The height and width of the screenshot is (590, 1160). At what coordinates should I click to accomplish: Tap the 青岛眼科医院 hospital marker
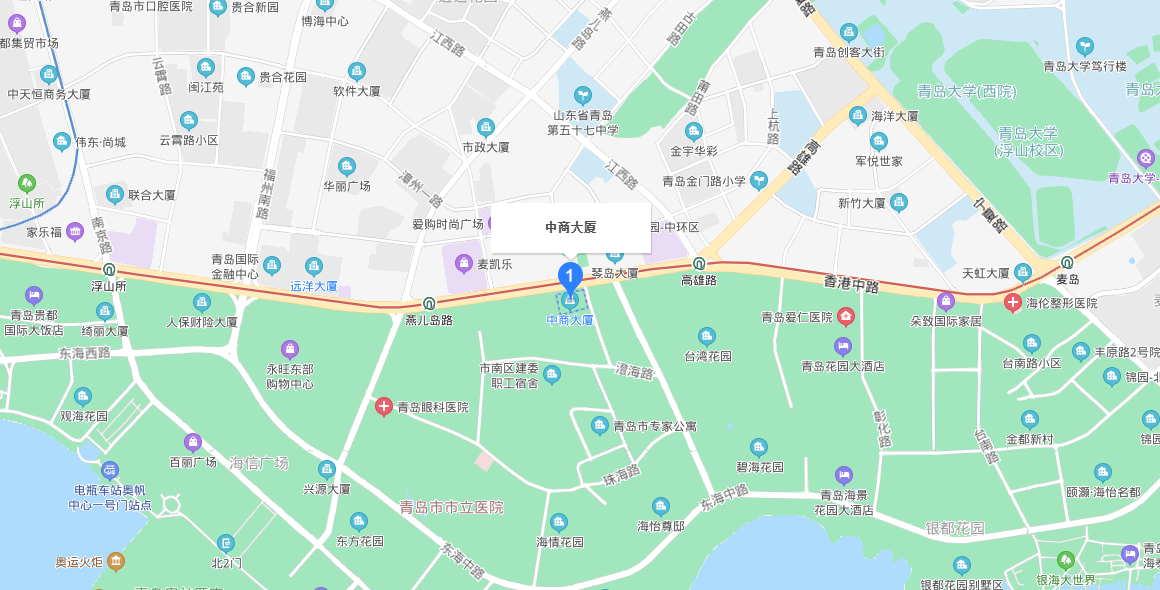[383, 407]
